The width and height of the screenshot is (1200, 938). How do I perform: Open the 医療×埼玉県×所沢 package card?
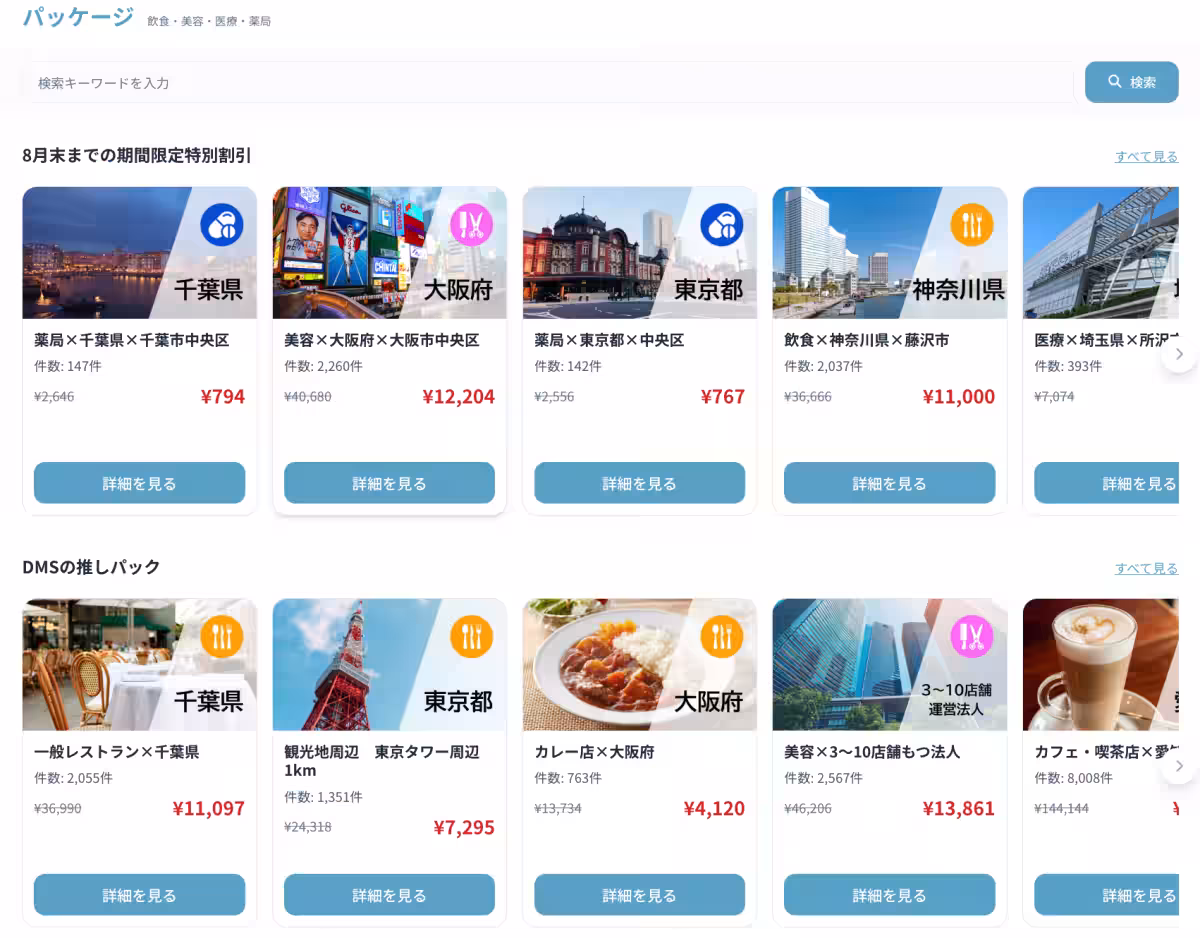[x=1100, y=340]
